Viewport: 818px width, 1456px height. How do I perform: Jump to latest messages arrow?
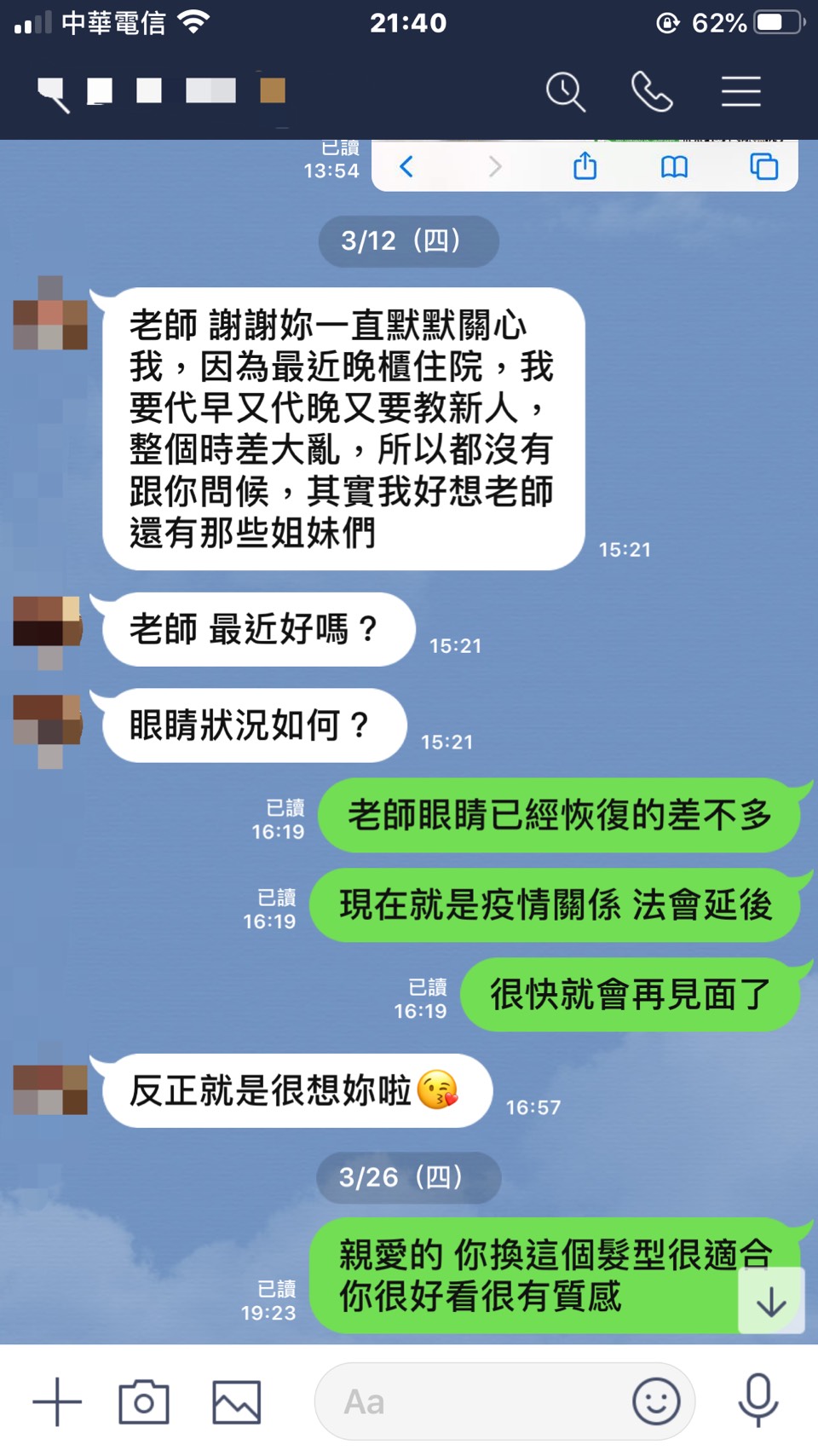[x=771, y=1301]
